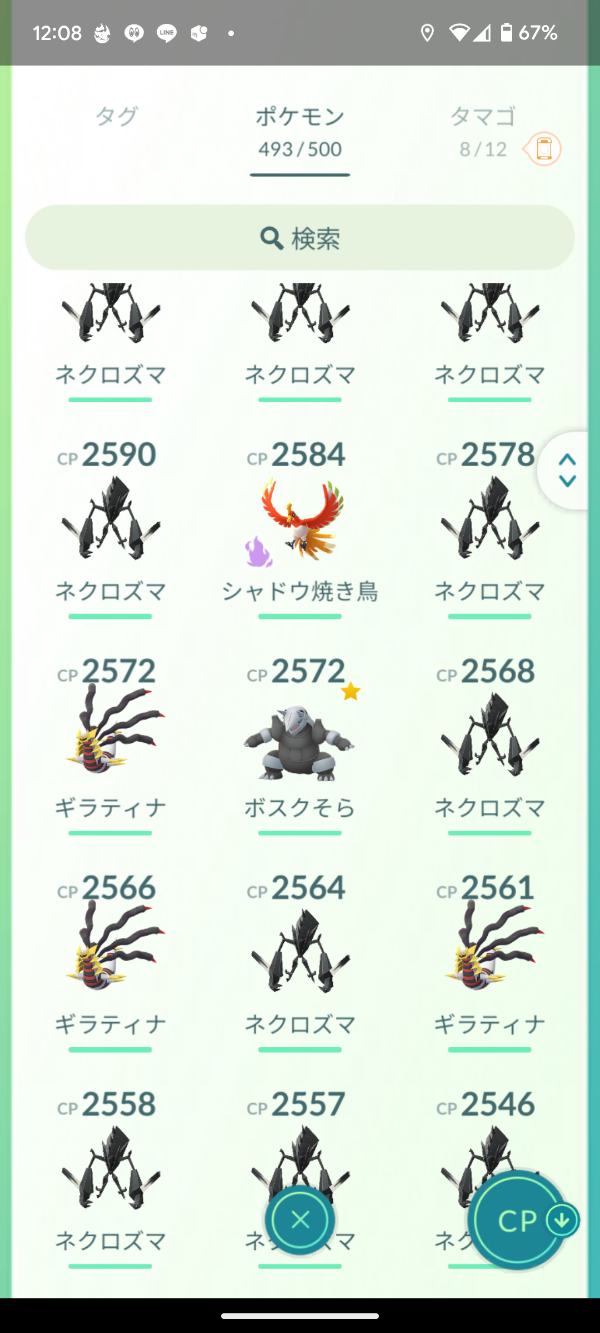
Task: Tap the 検索 search field
Action: [300, 238]
